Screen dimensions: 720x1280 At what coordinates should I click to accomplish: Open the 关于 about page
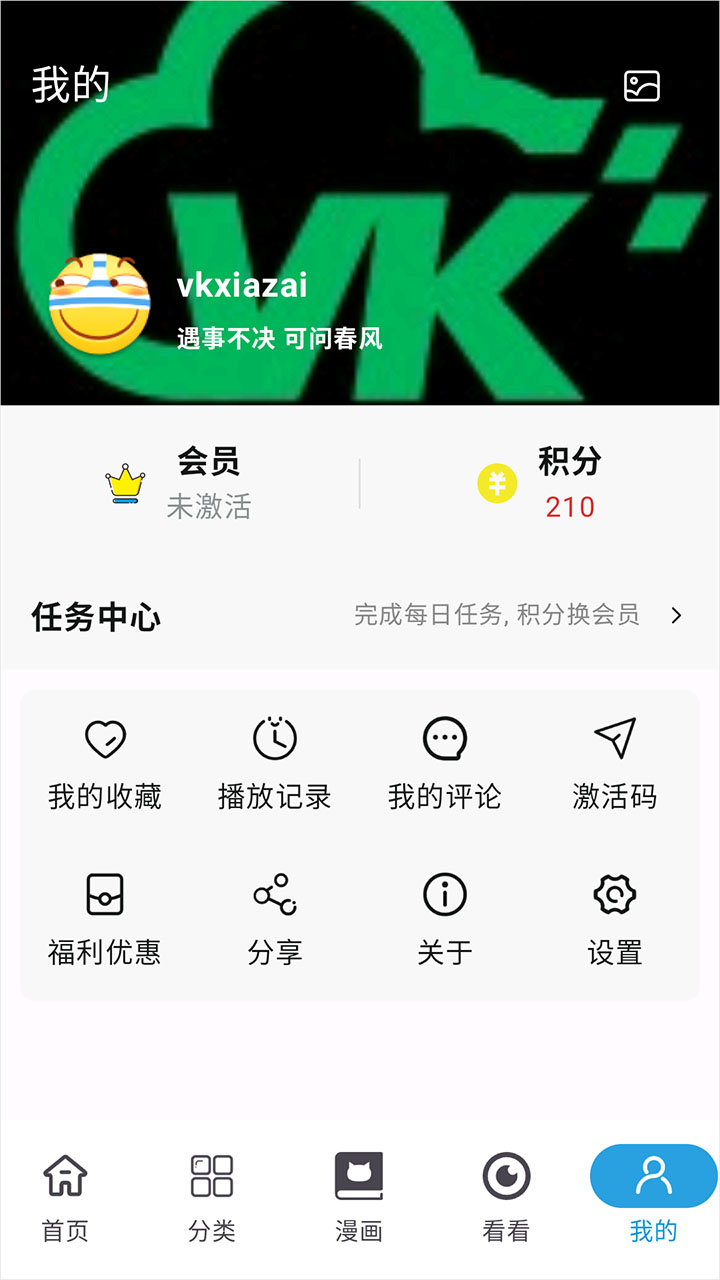445,920
